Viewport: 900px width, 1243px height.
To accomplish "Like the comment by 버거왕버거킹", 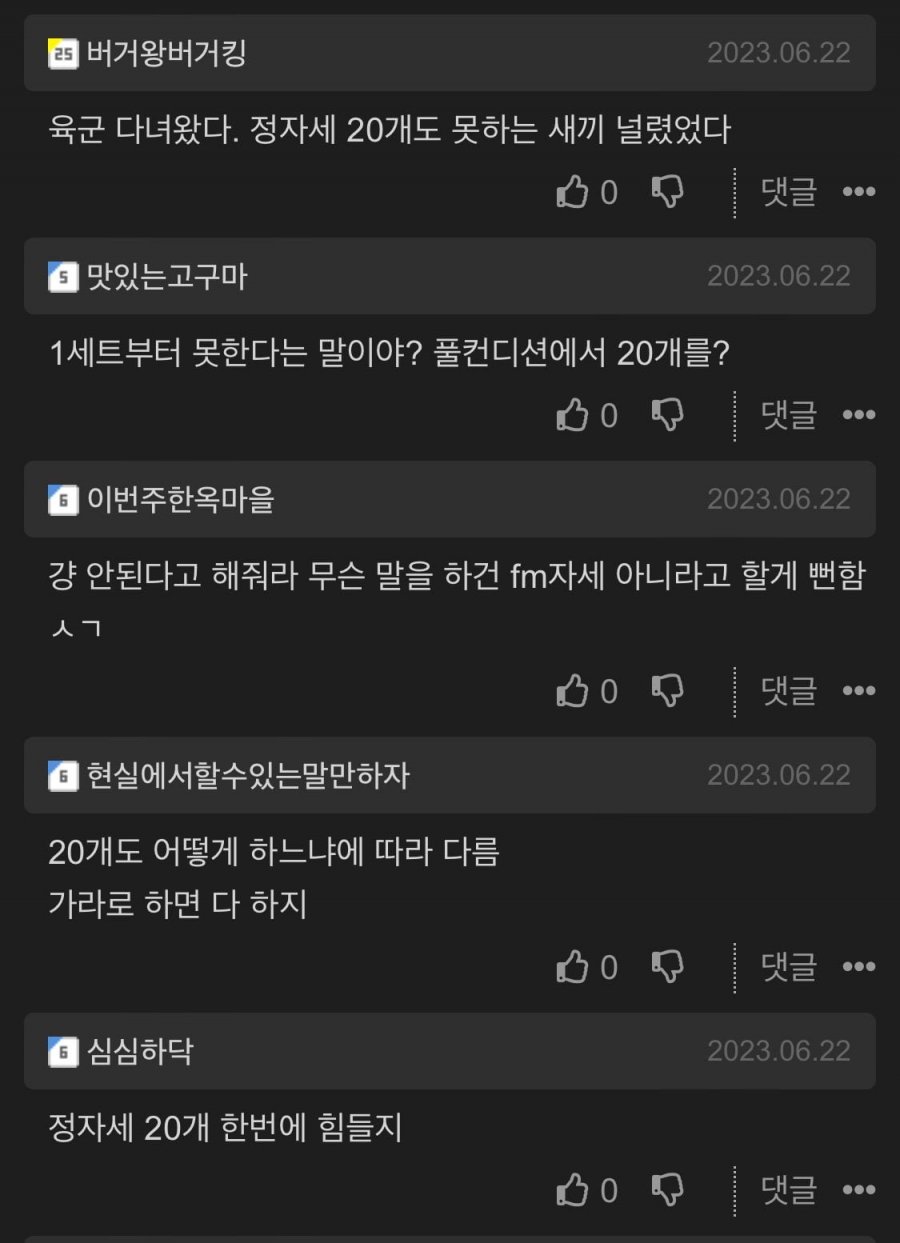I will 572,192.
